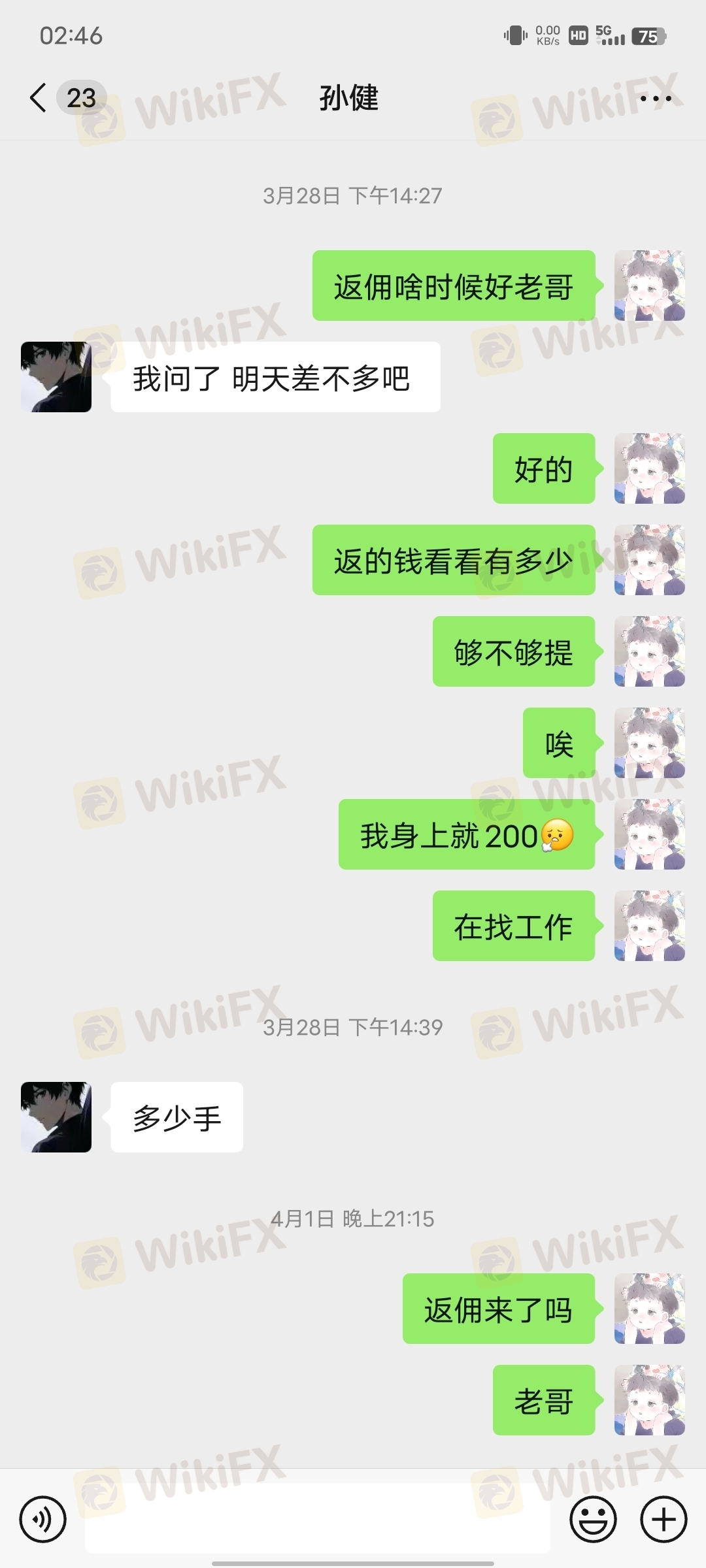Go back to the chat list
Viewport: 706px width, 1568px height.
pyautogui.click(x=39, y=98)
